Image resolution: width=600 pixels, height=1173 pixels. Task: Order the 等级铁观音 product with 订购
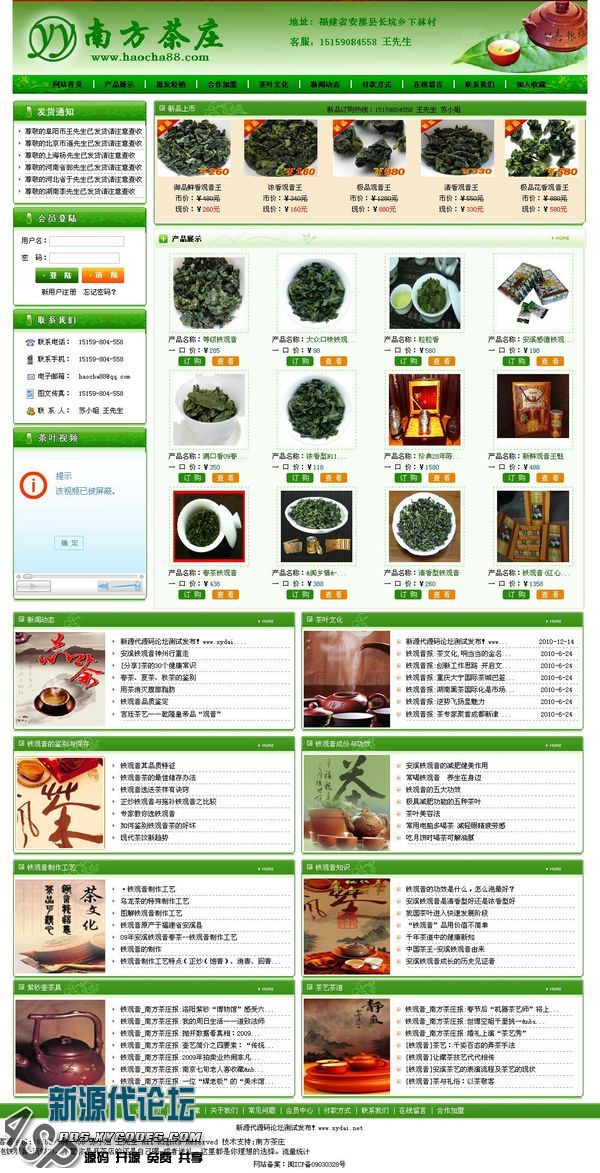pyautogui.click(x=191, y=361)
